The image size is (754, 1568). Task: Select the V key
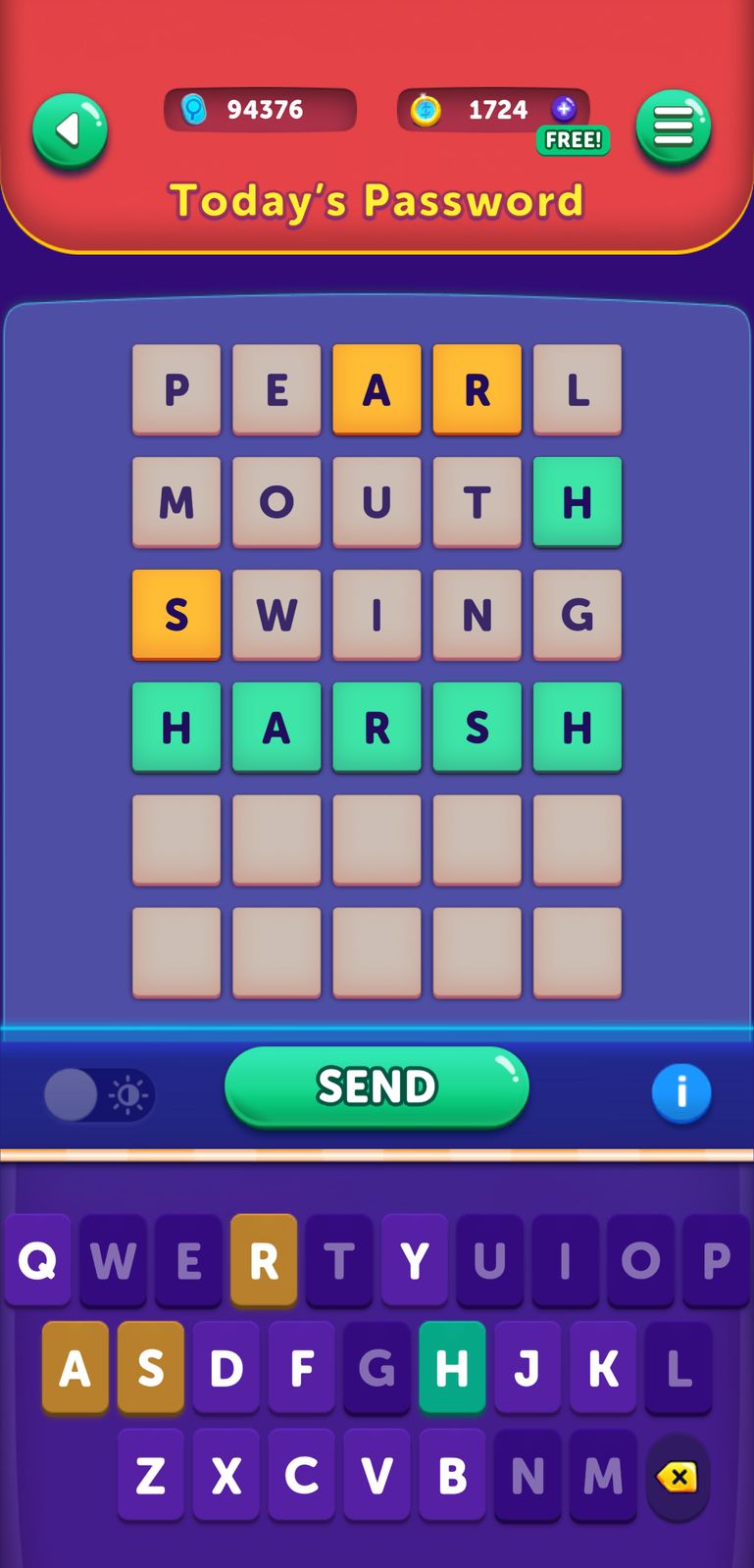pyautogui.click(x=377, y=1474)
